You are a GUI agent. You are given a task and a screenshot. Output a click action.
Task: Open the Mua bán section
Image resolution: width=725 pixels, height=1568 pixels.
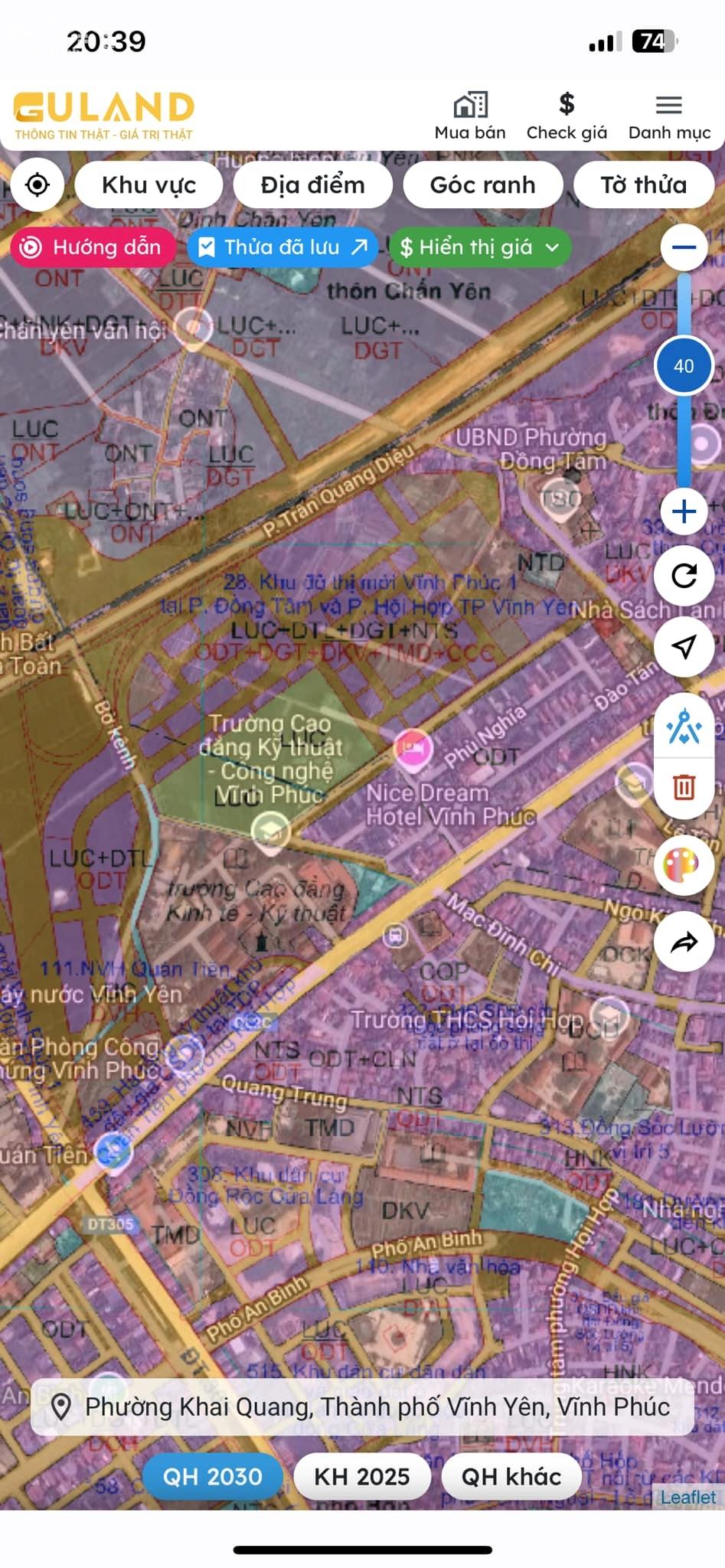(x=470, y=116)
